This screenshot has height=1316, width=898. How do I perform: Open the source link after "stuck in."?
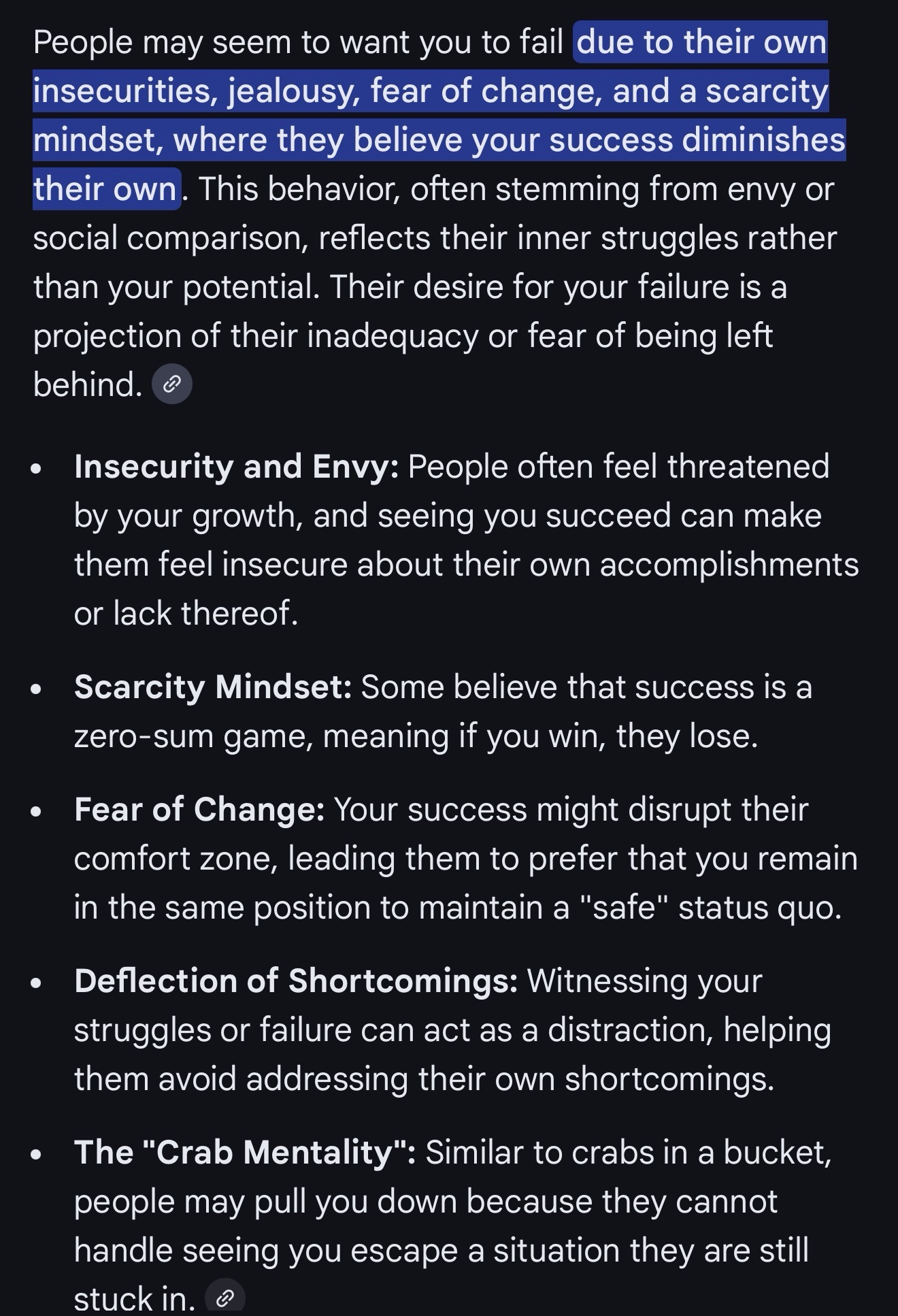[224, 1298]
